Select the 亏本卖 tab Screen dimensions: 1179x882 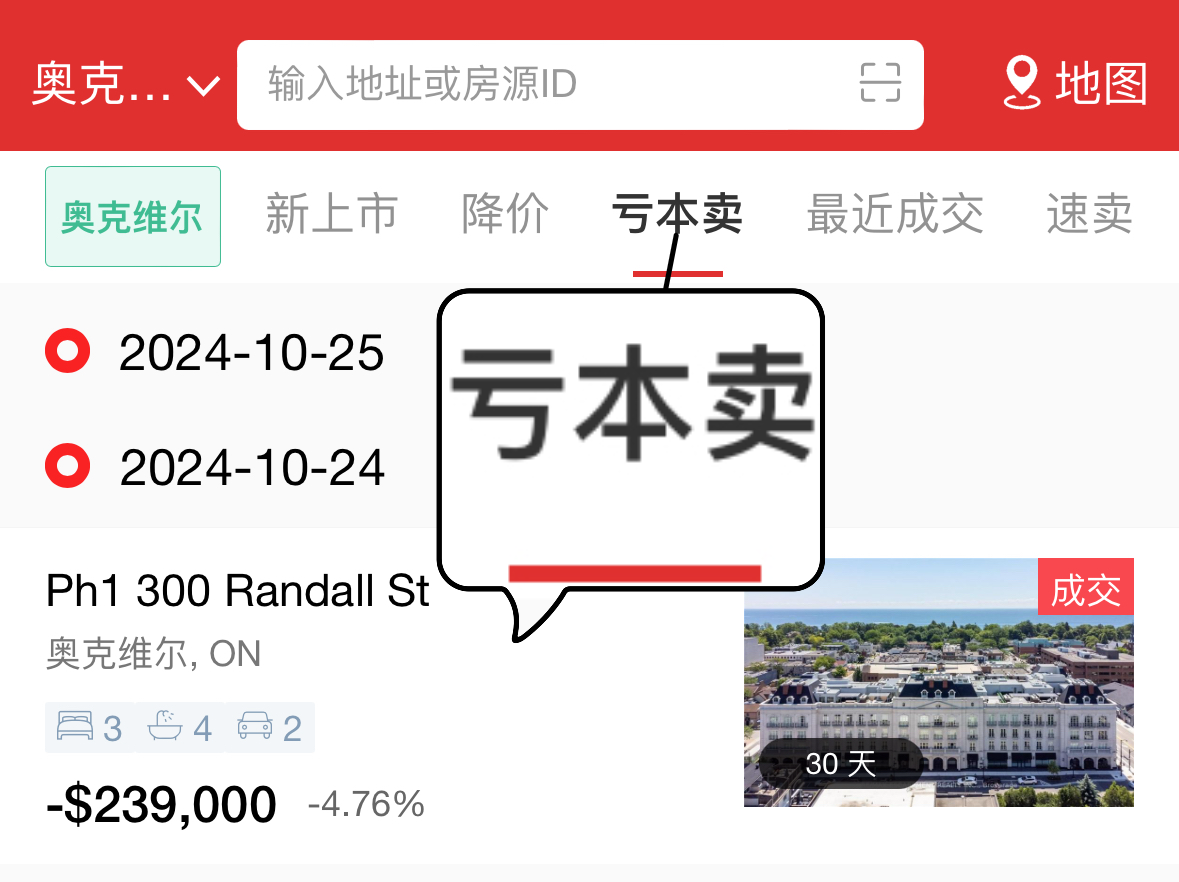677,214
